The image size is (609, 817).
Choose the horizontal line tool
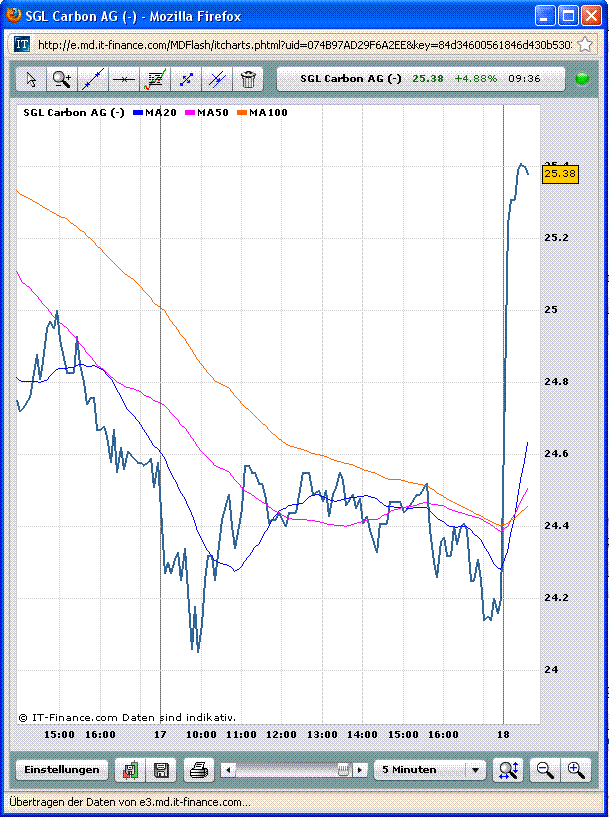(x=124, y=79)
